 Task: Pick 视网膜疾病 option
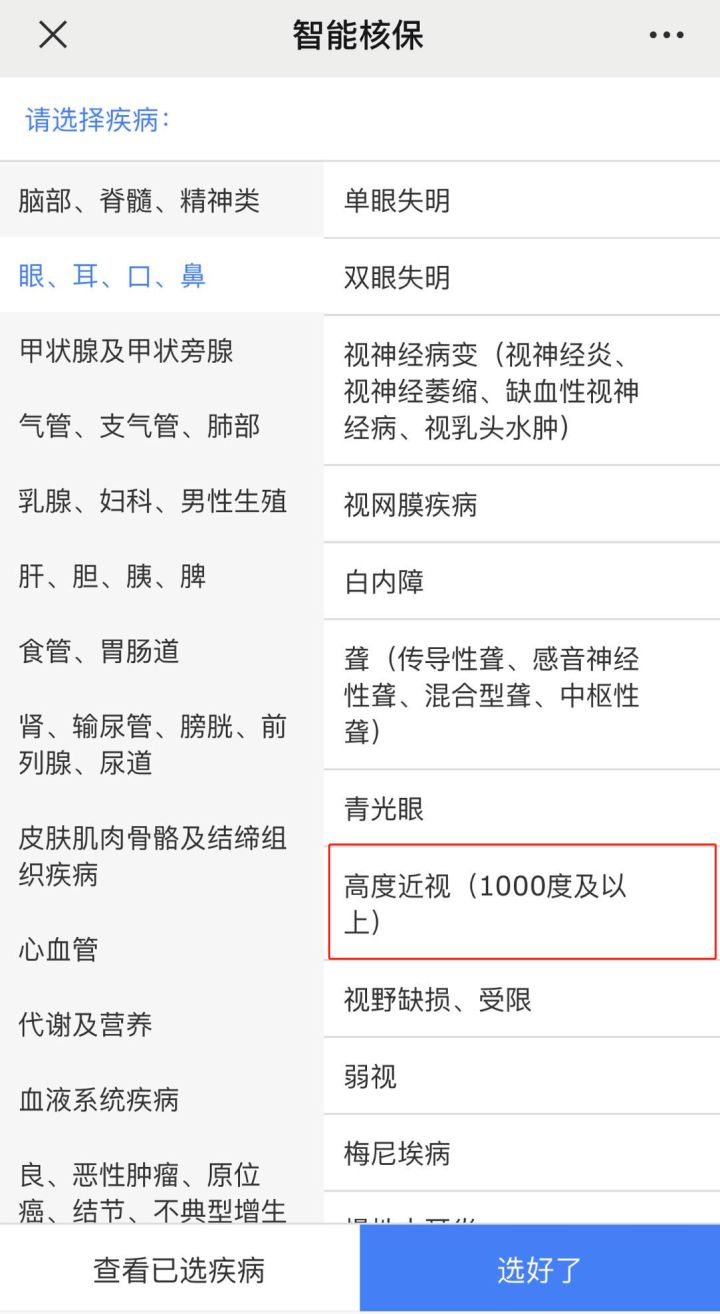pyautogui.click(x=522, y=505)
